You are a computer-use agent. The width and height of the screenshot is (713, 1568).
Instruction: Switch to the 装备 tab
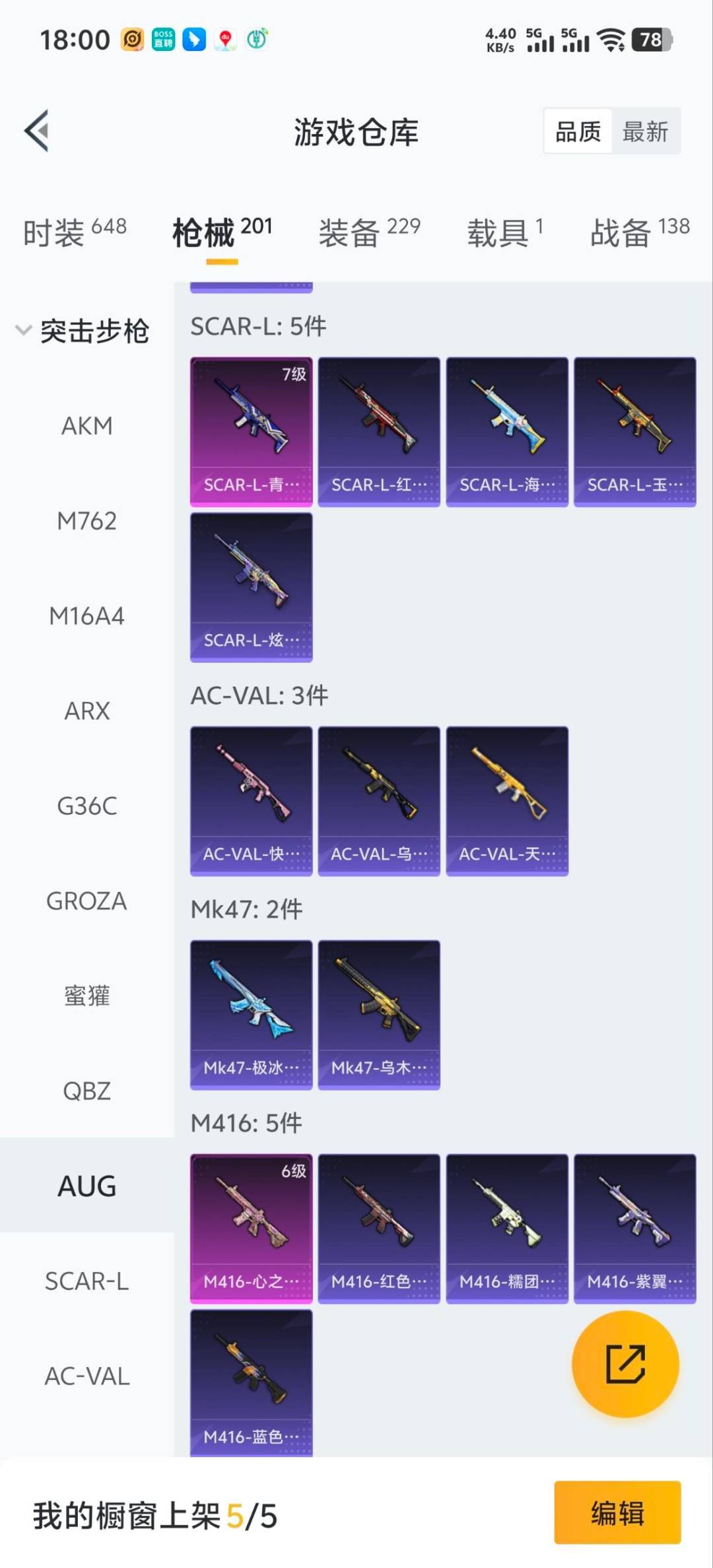point(369,232)
